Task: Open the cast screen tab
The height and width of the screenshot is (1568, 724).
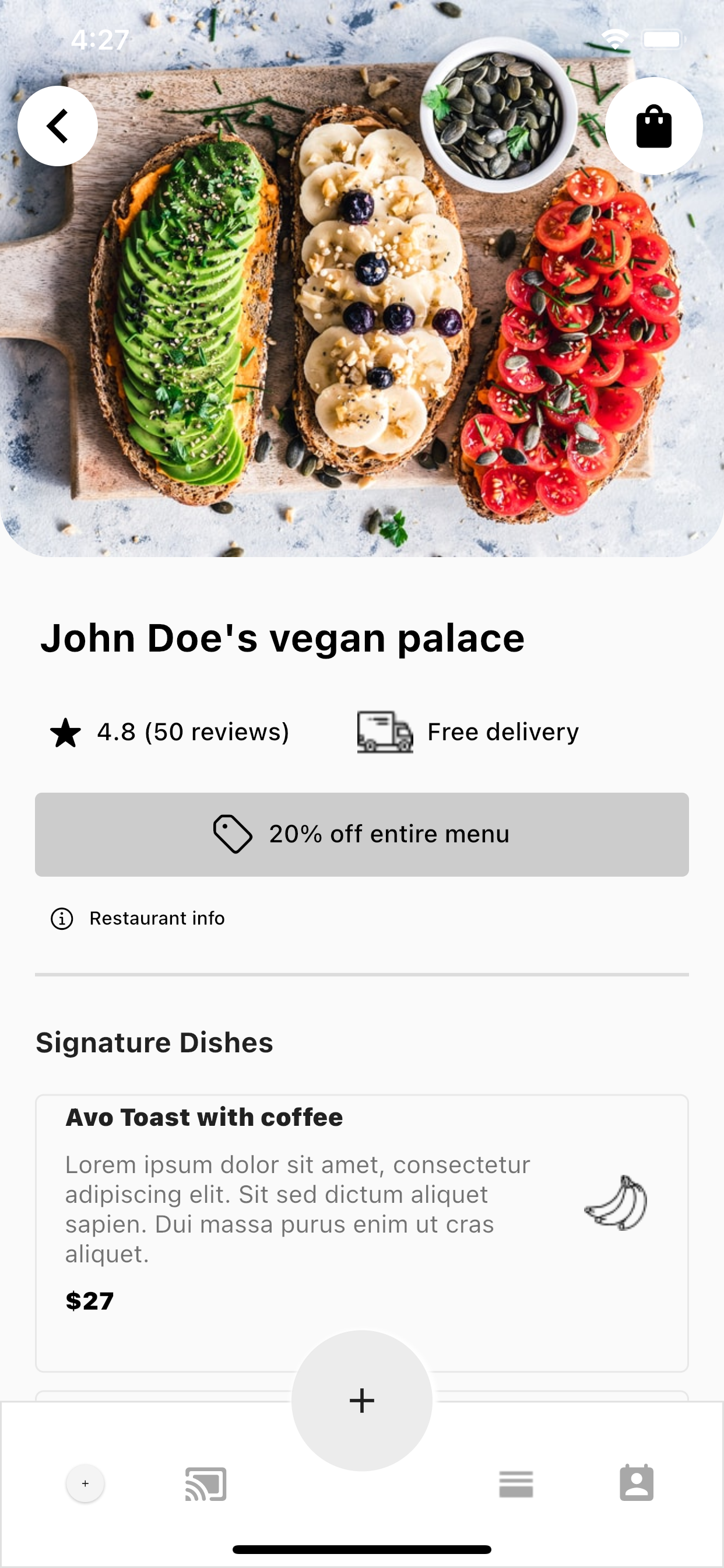Action: (x=206, y=1483)
